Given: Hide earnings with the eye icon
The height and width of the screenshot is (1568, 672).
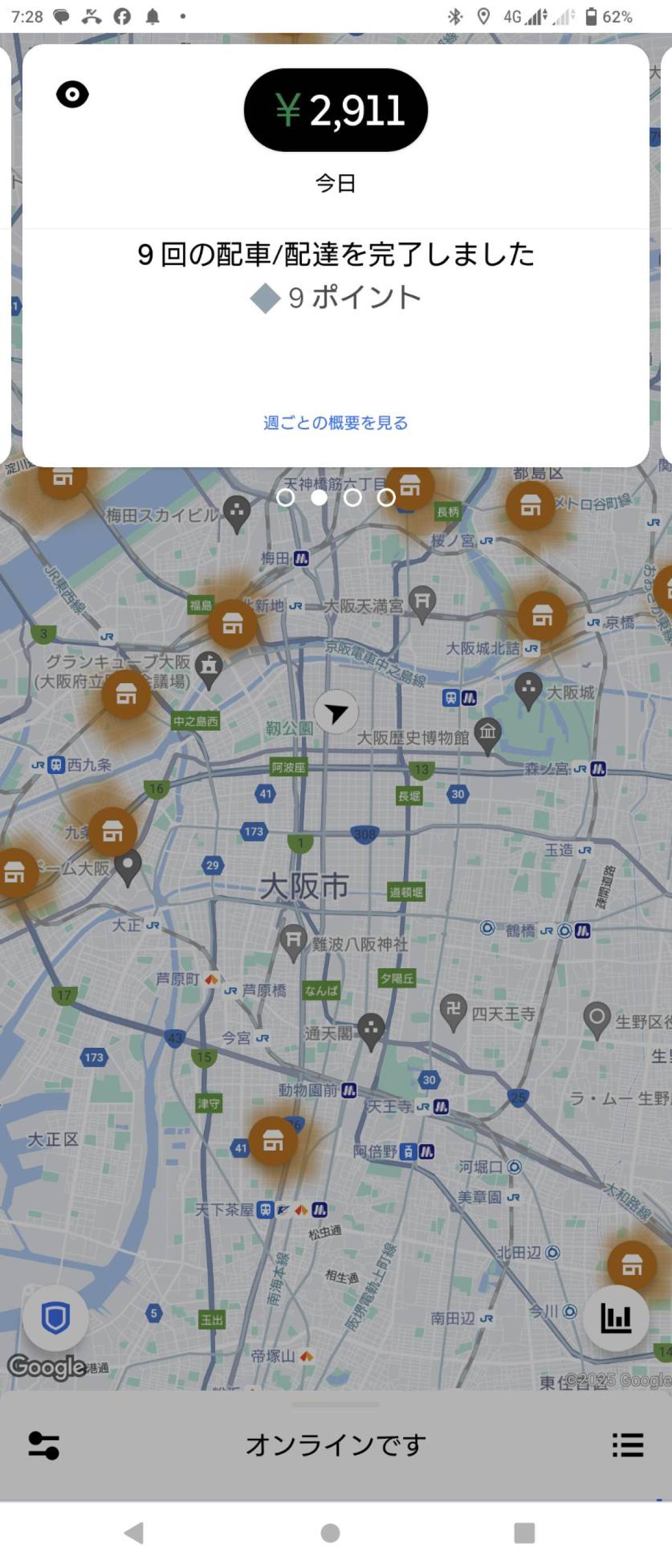Looking at the screenshot, I should coord(72,94).
